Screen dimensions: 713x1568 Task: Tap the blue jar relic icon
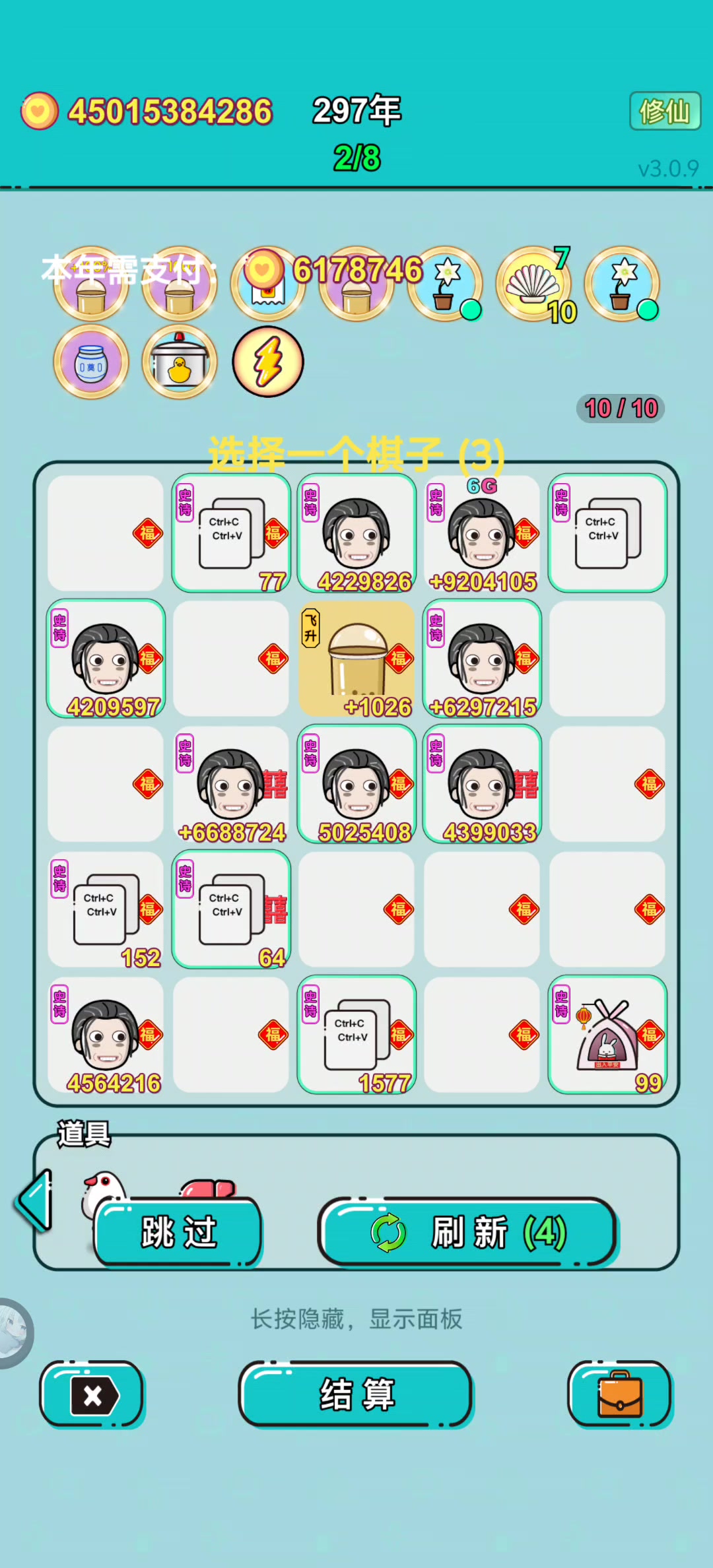click(x=91, y=362)
